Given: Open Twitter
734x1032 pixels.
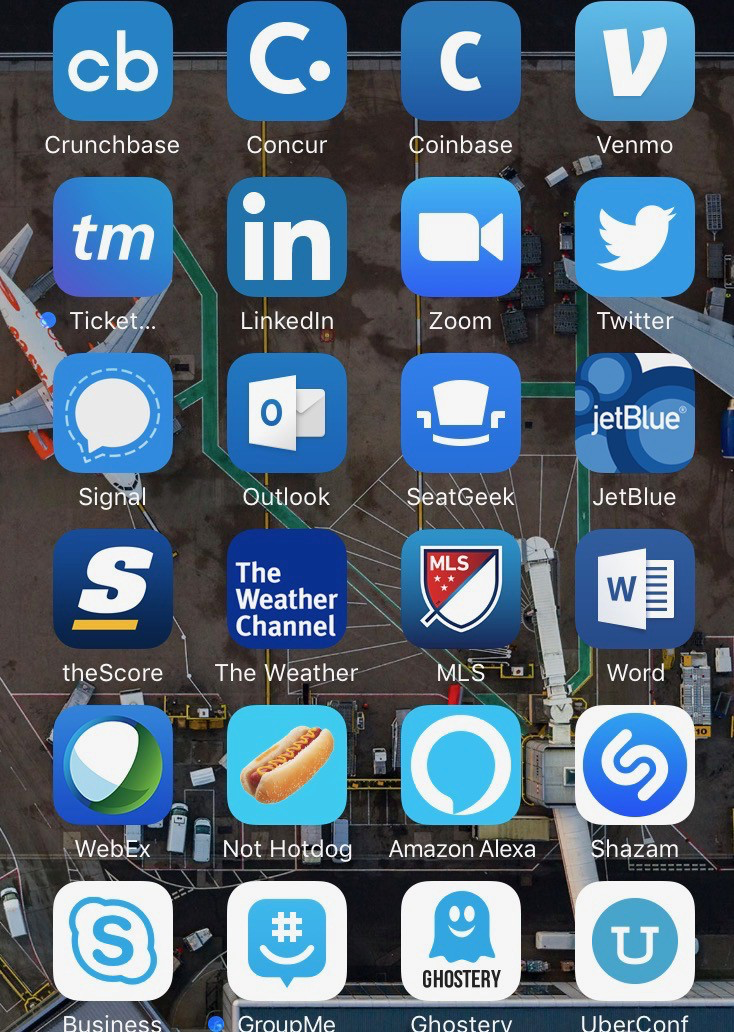Looking at the screenshot, I should [x=635, y=238].
